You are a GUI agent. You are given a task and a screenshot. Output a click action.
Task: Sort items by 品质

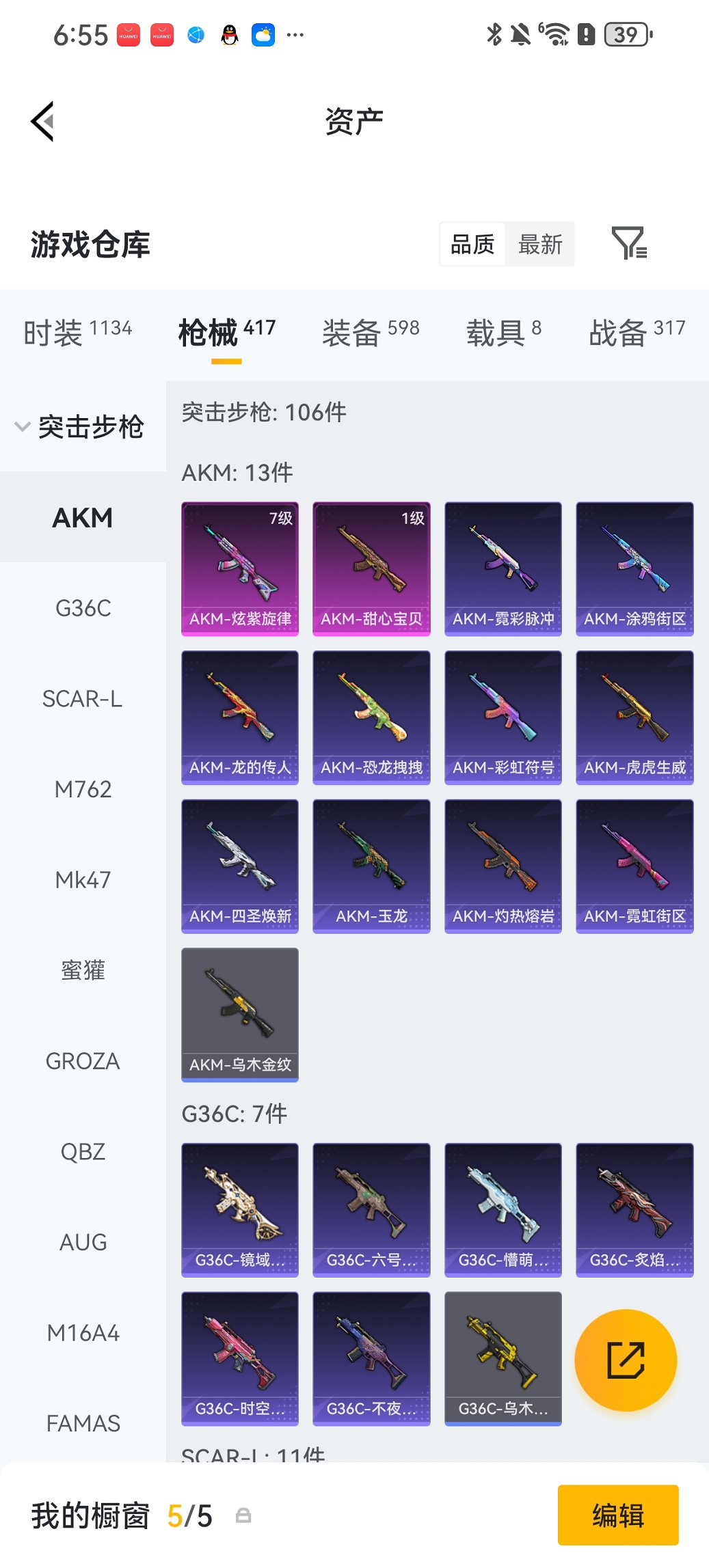tap(472, 244)
